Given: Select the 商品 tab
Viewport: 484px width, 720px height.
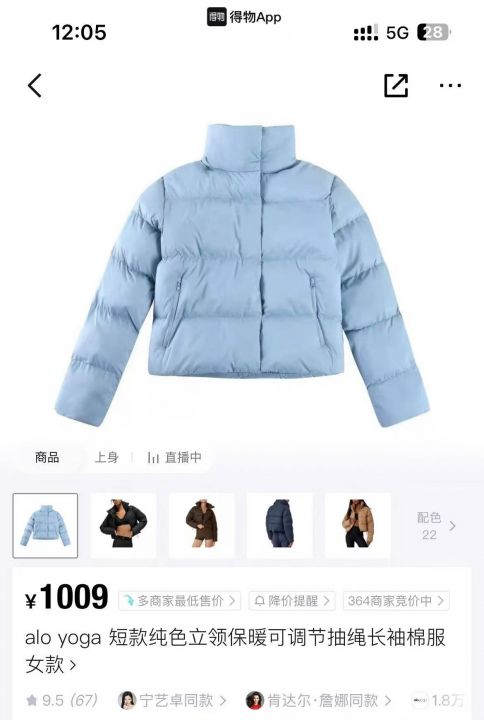Looking at the screenshot, I should (47, 457).
